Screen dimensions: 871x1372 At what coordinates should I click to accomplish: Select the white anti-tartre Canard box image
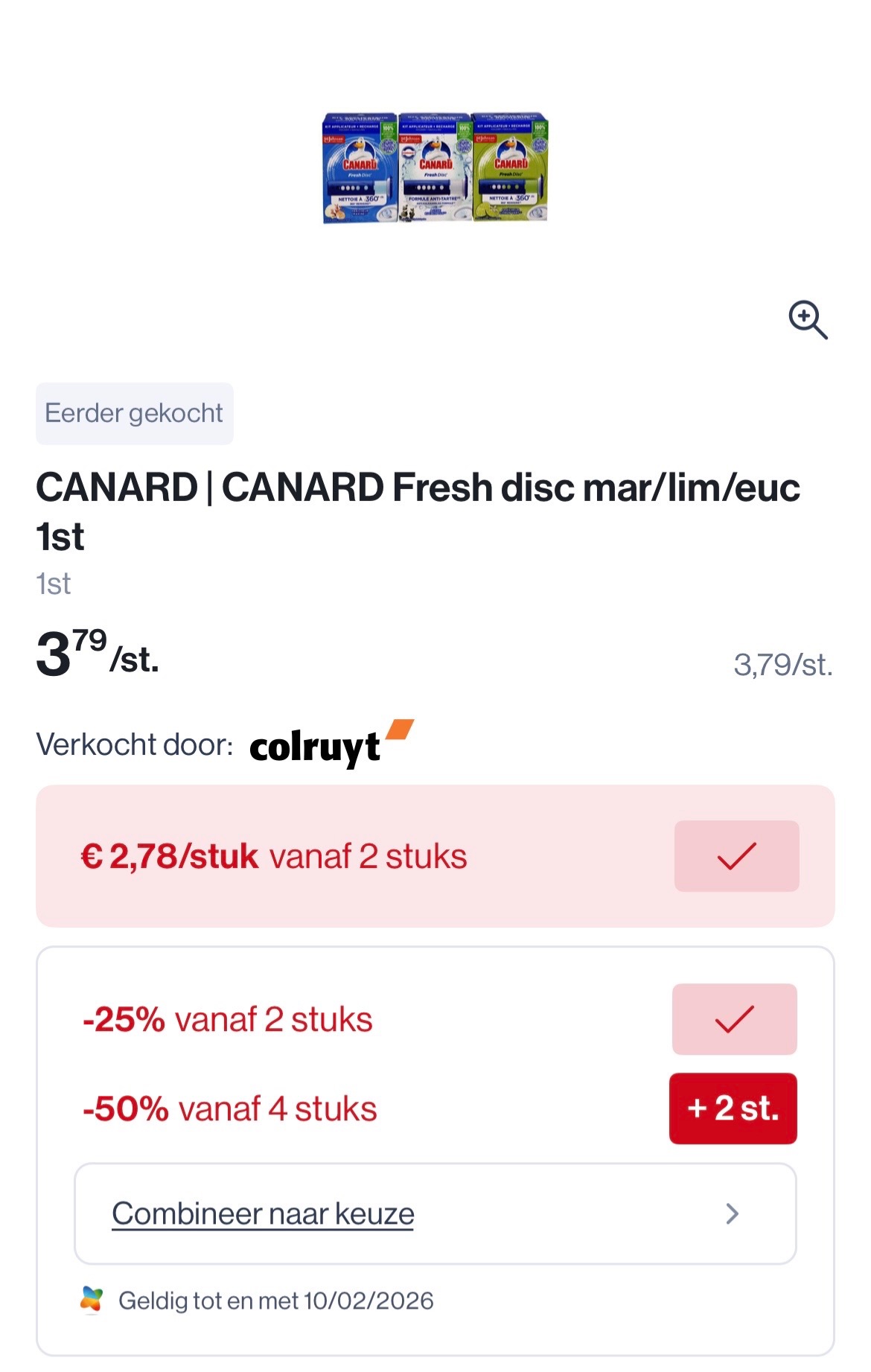pyautogui.click(x=435, y=167)
